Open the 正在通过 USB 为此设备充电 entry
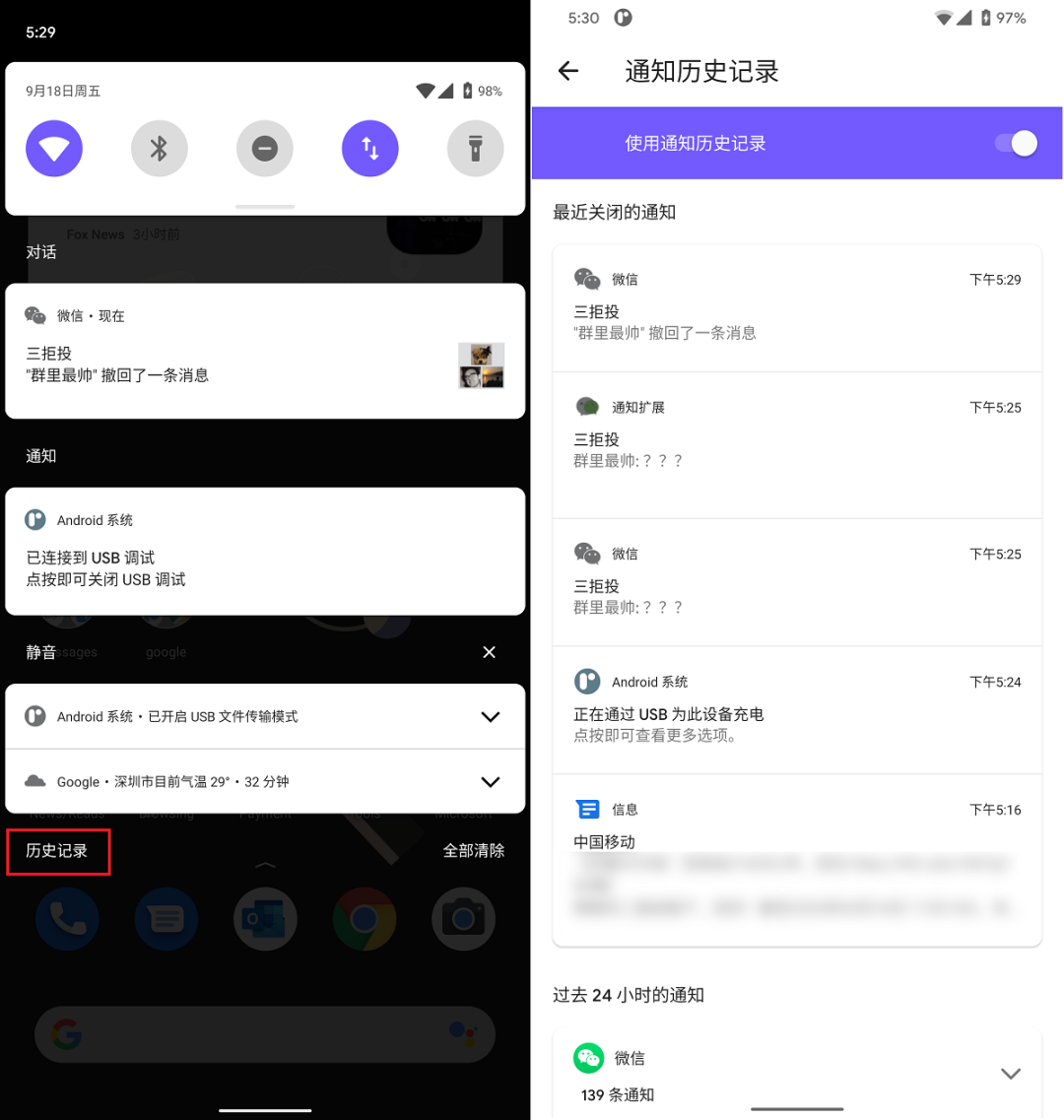Viewport: 1064px width, 1120px height. click(x=797, y=710)
